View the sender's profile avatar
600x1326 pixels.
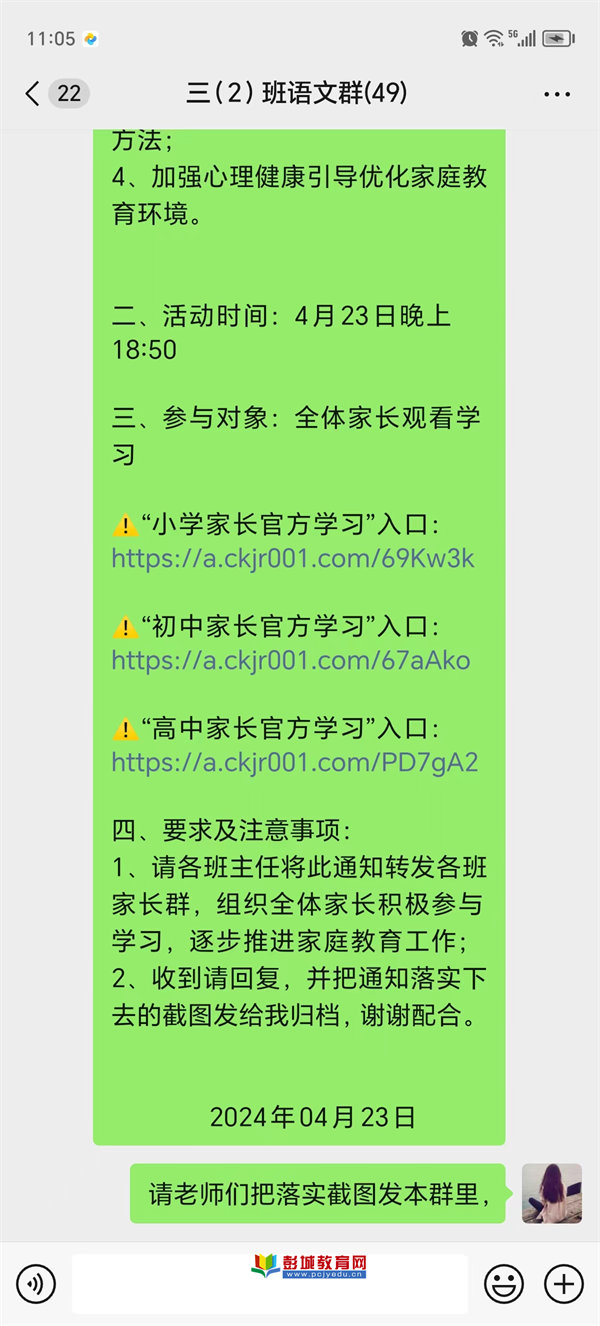pos(551,1192)
